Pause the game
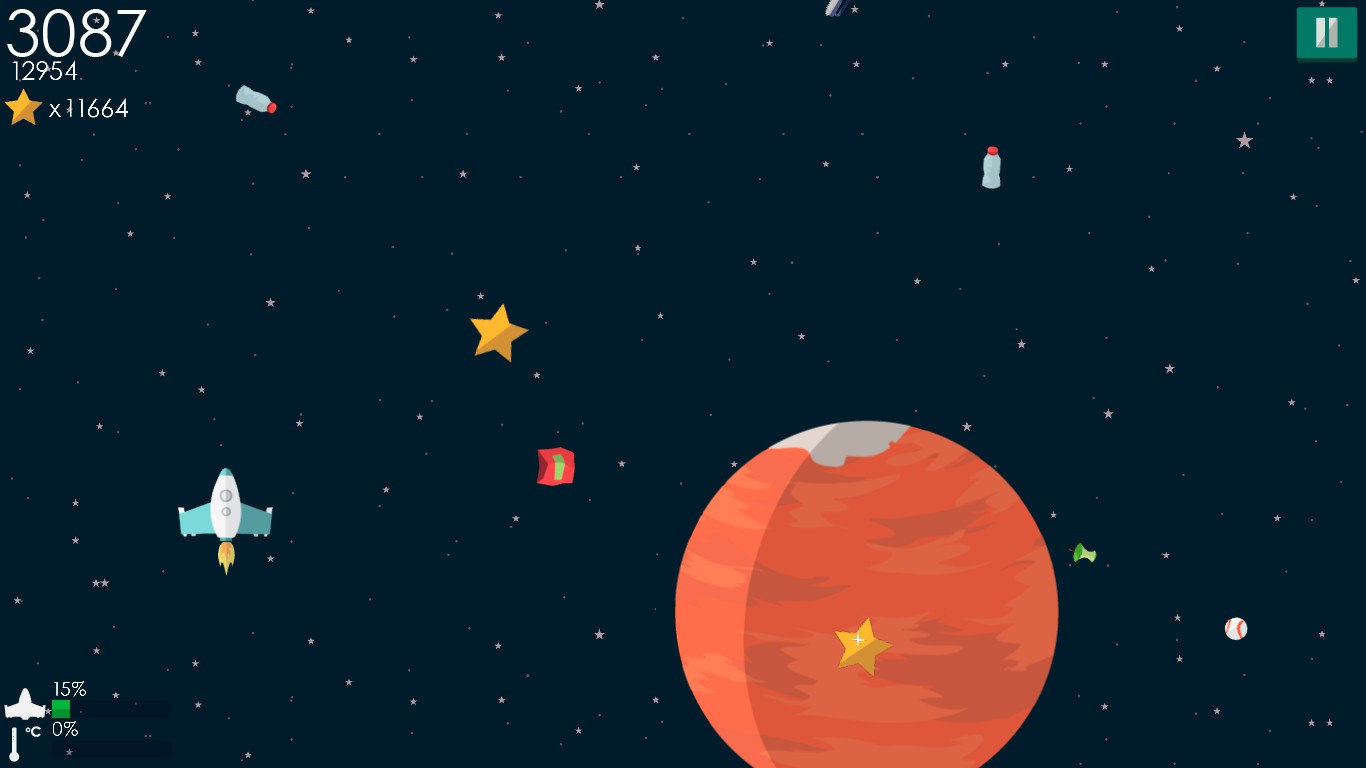The height and width of the screenshot is (768, 1366). pyautogui.click(x=1326, y=33)
